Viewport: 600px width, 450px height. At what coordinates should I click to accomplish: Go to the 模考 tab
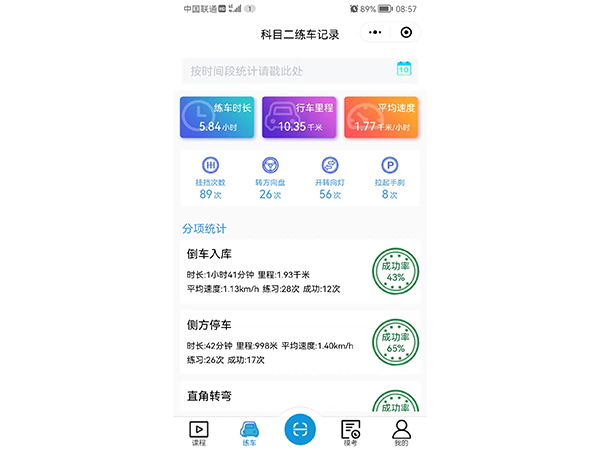coord(350,432)
